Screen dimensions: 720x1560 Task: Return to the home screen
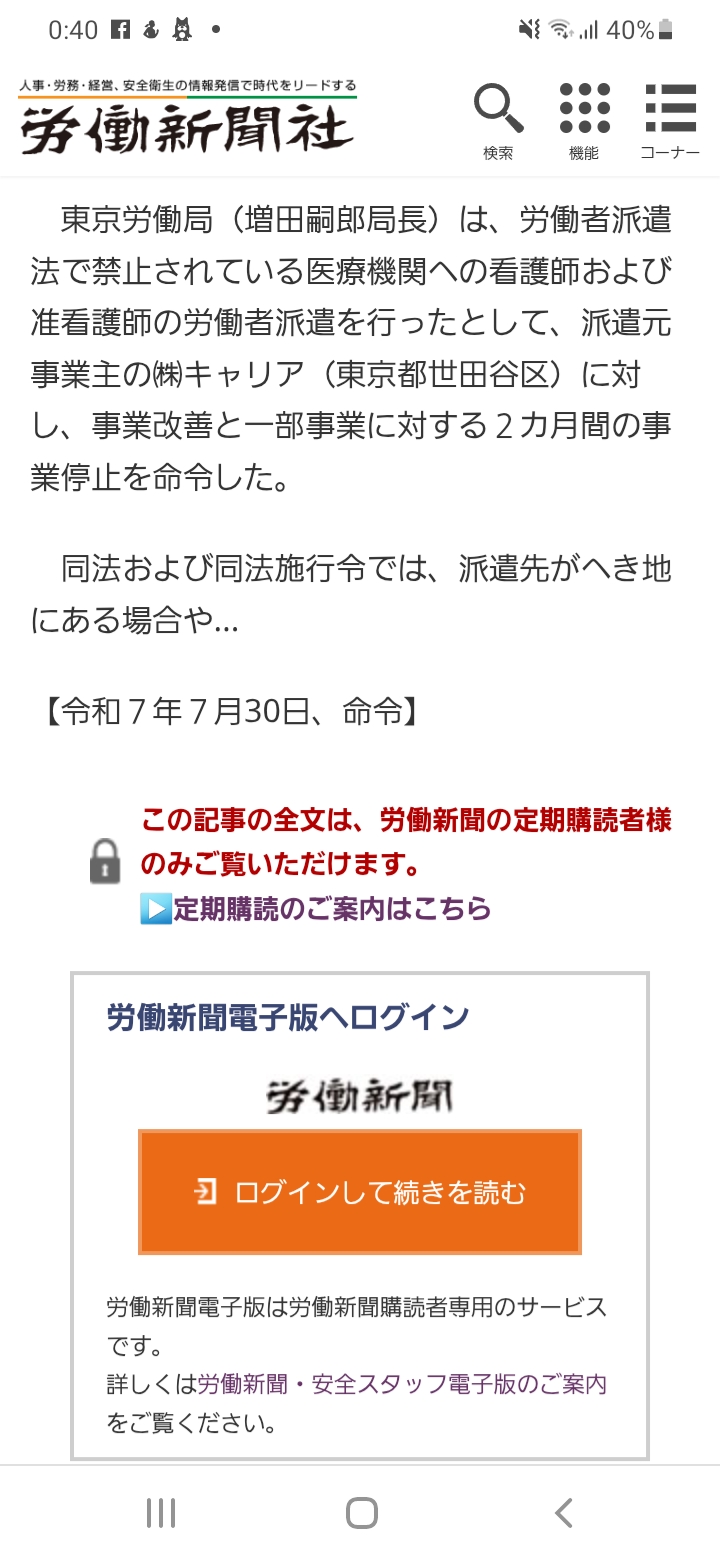point(361,1512)
